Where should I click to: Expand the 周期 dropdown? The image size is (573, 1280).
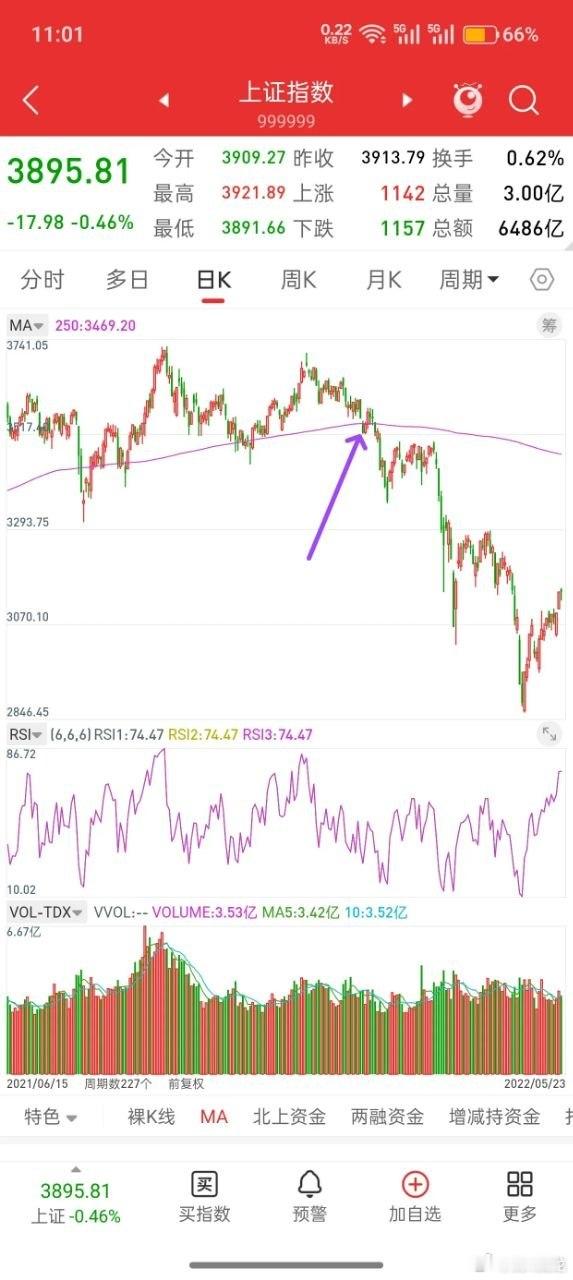(469, 279)
